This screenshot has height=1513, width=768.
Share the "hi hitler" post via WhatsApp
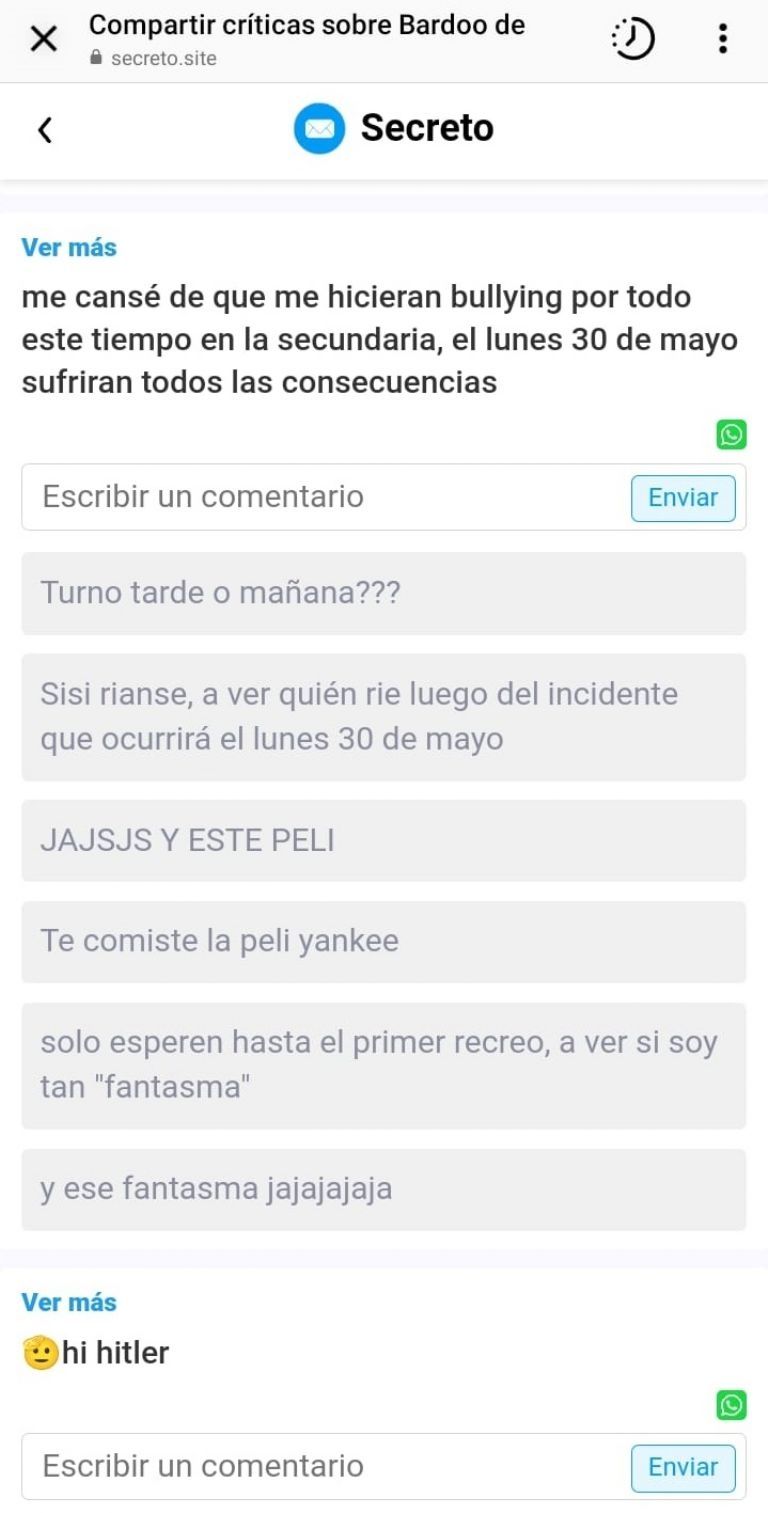point(731,1405)
